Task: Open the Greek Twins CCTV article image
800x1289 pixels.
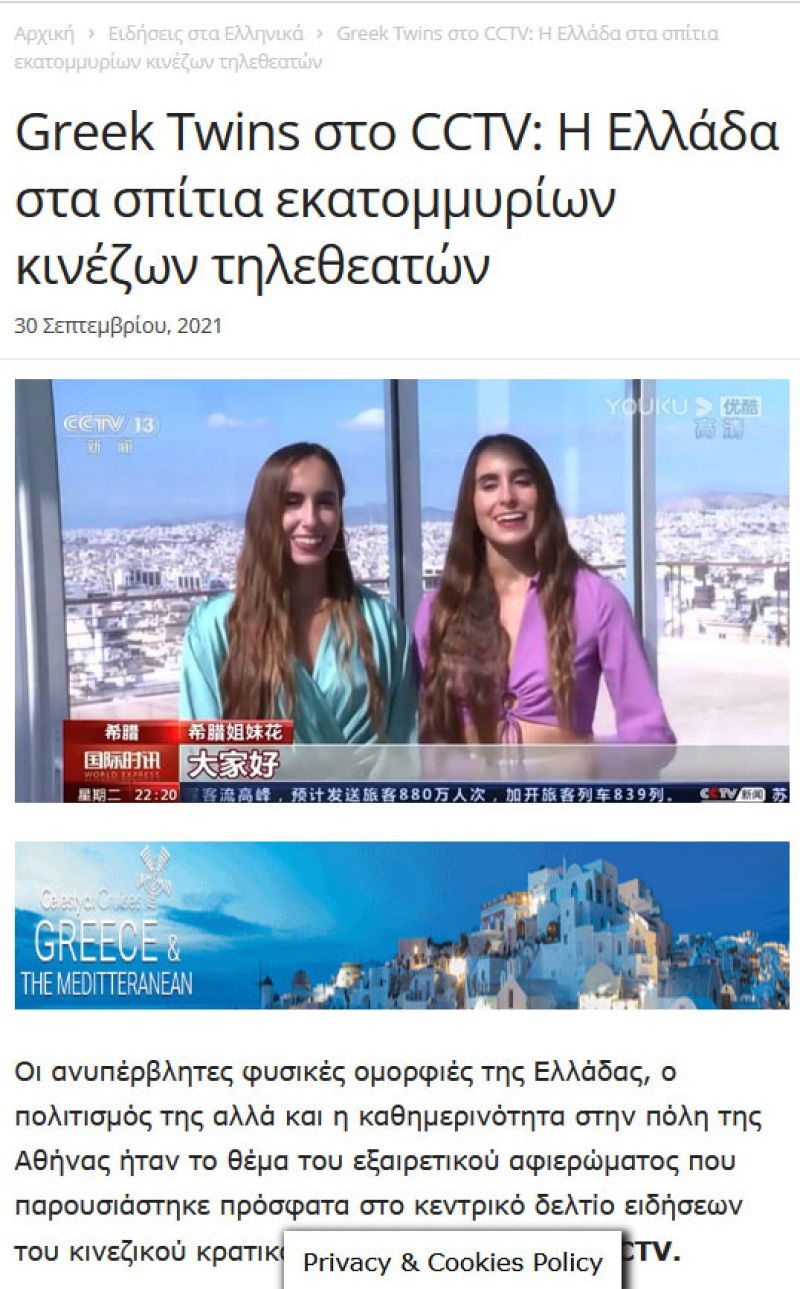Action: (x=402, y=590)
